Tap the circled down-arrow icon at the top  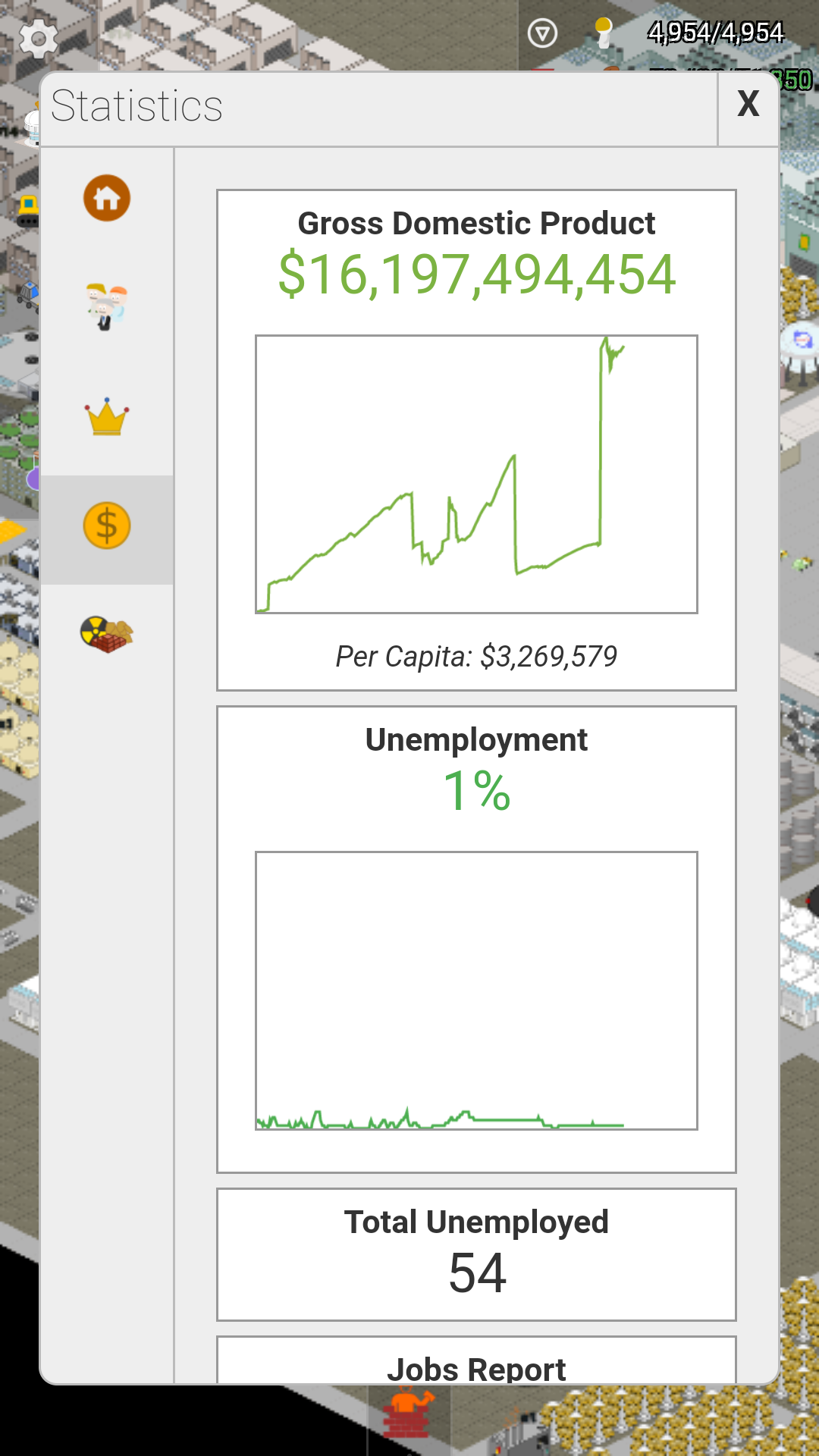[x=542, y=33]
